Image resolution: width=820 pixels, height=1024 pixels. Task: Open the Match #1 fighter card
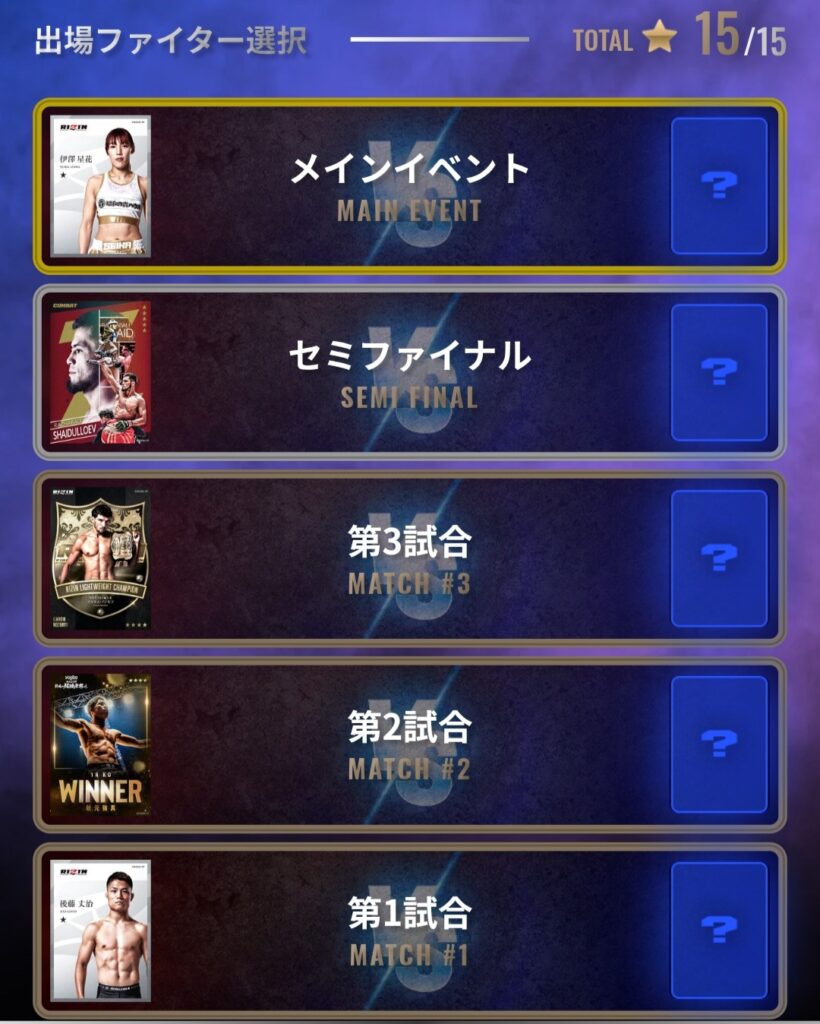pos(100,930)
